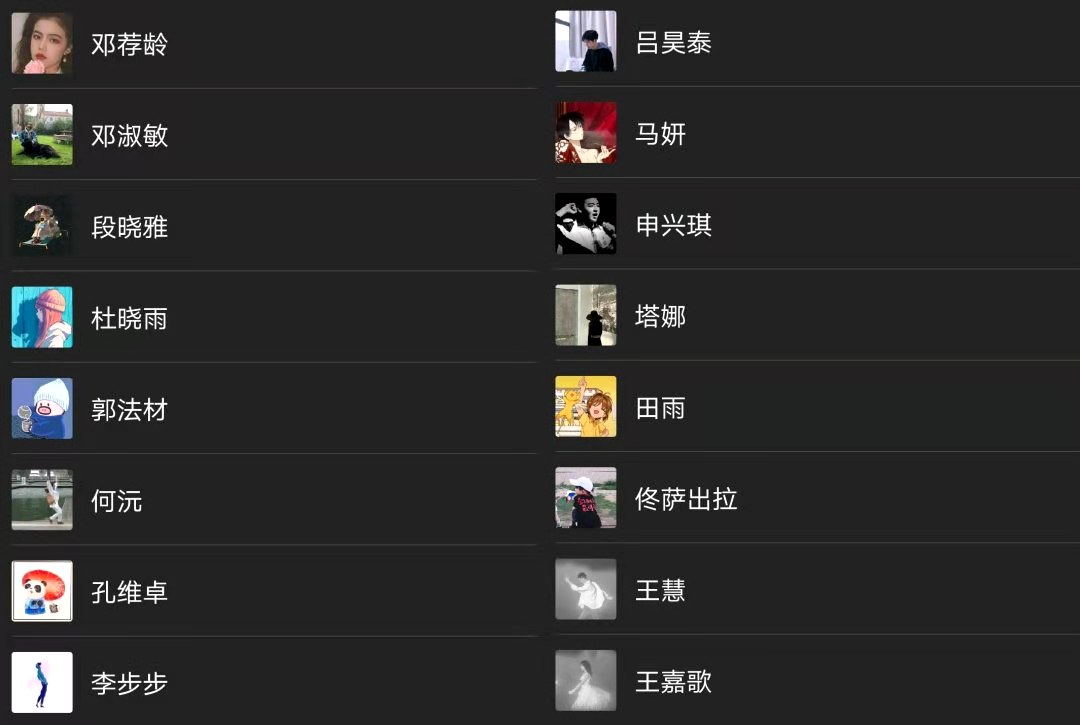Screen dimensions: 1080x725
Task: Select 马妍 from the list
Action: click(x=661, y=134)
